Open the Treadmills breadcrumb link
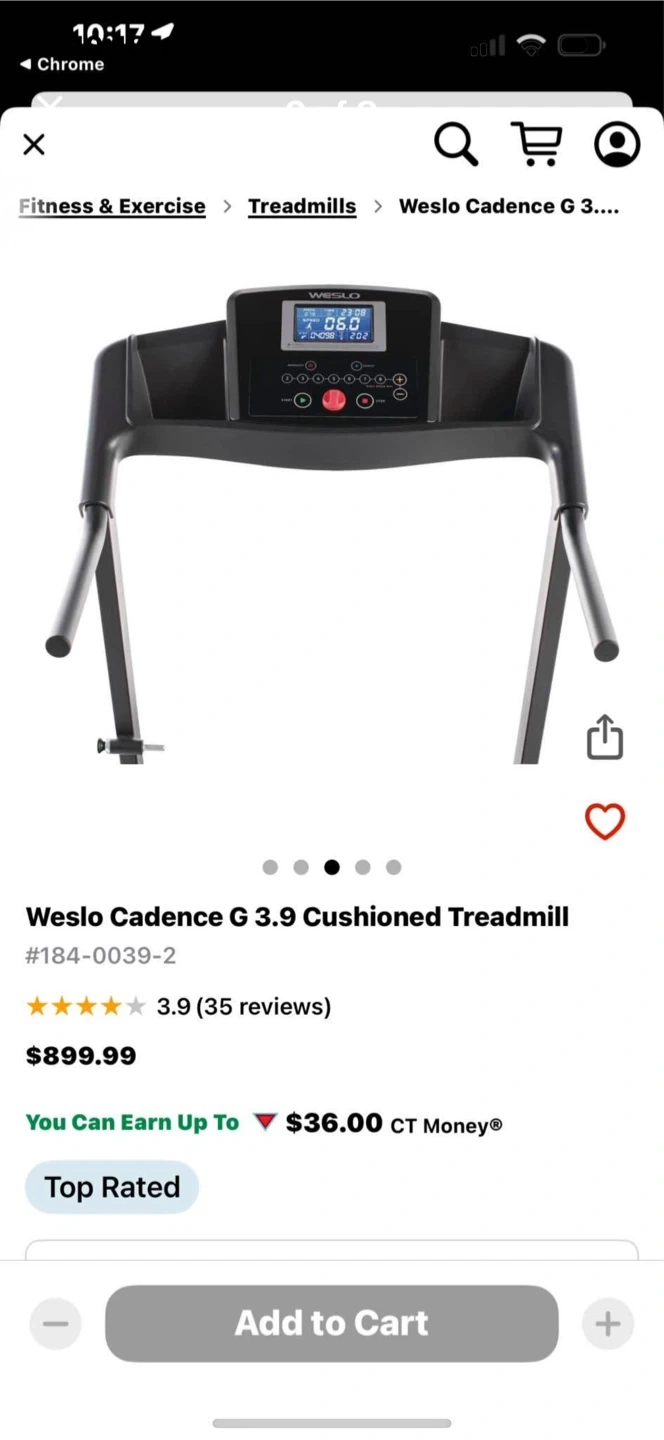664x1440 pixels. pyautogui.click(x=302, y=206)
